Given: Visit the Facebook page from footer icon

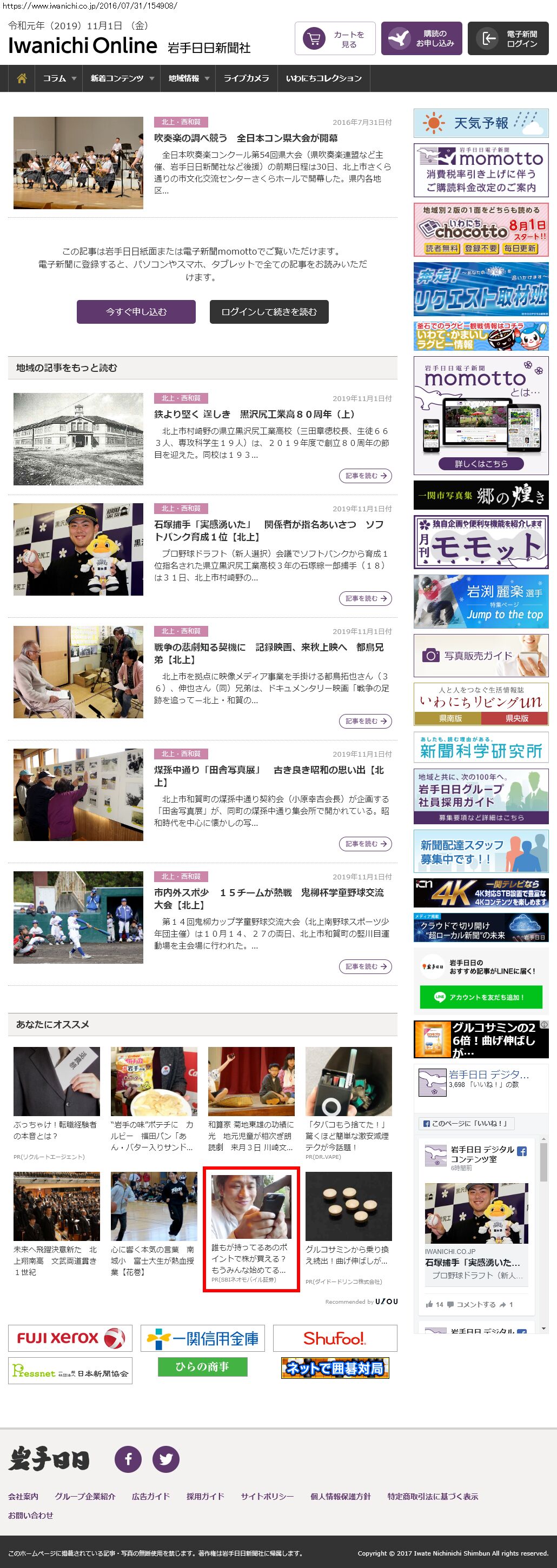Looking at the screenshot, I should click(x=128, y=1459).
